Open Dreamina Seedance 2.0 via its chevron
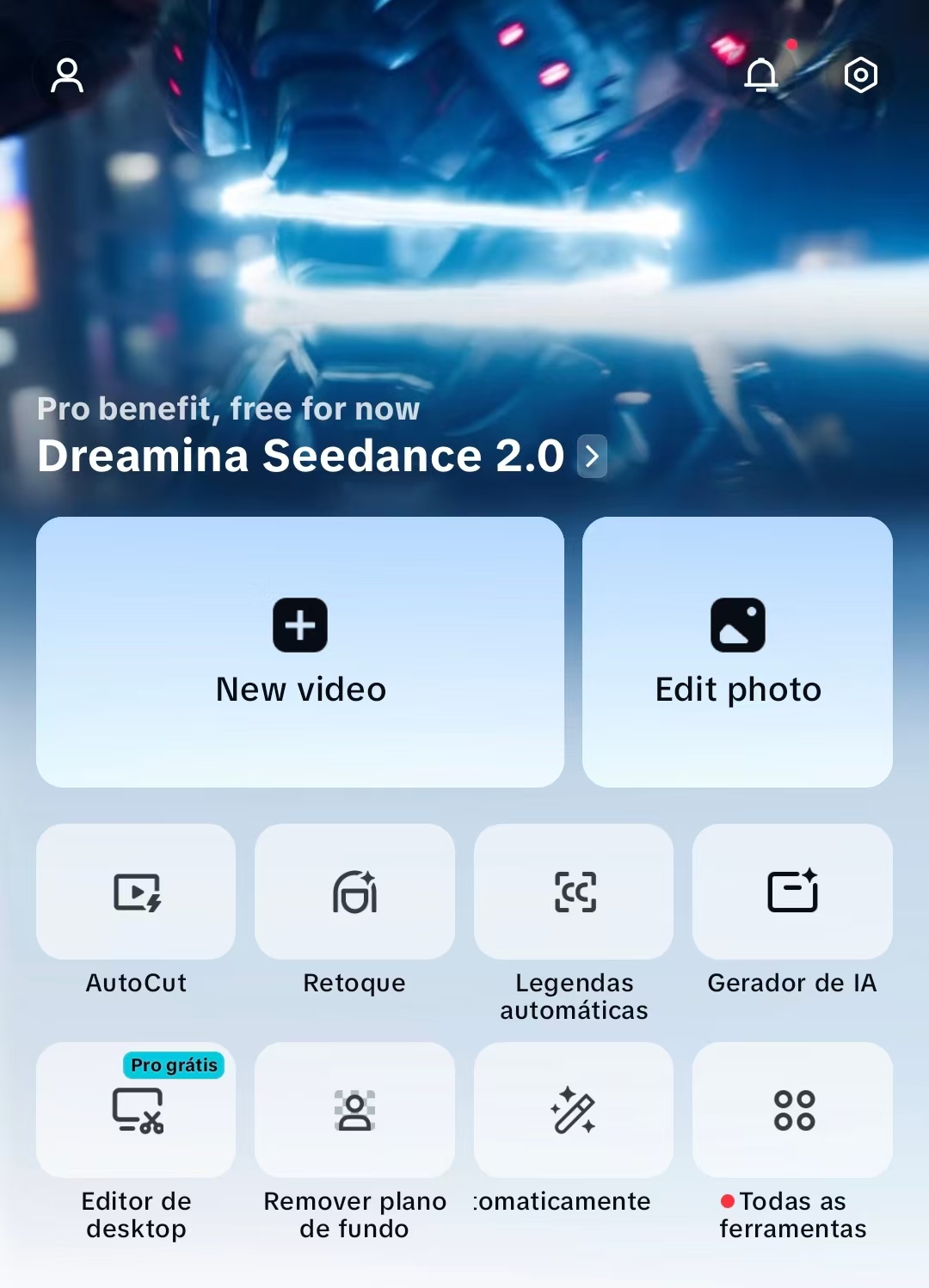Image resolution: width=929 pixels, height=1288 pixels. click(591, 457)
